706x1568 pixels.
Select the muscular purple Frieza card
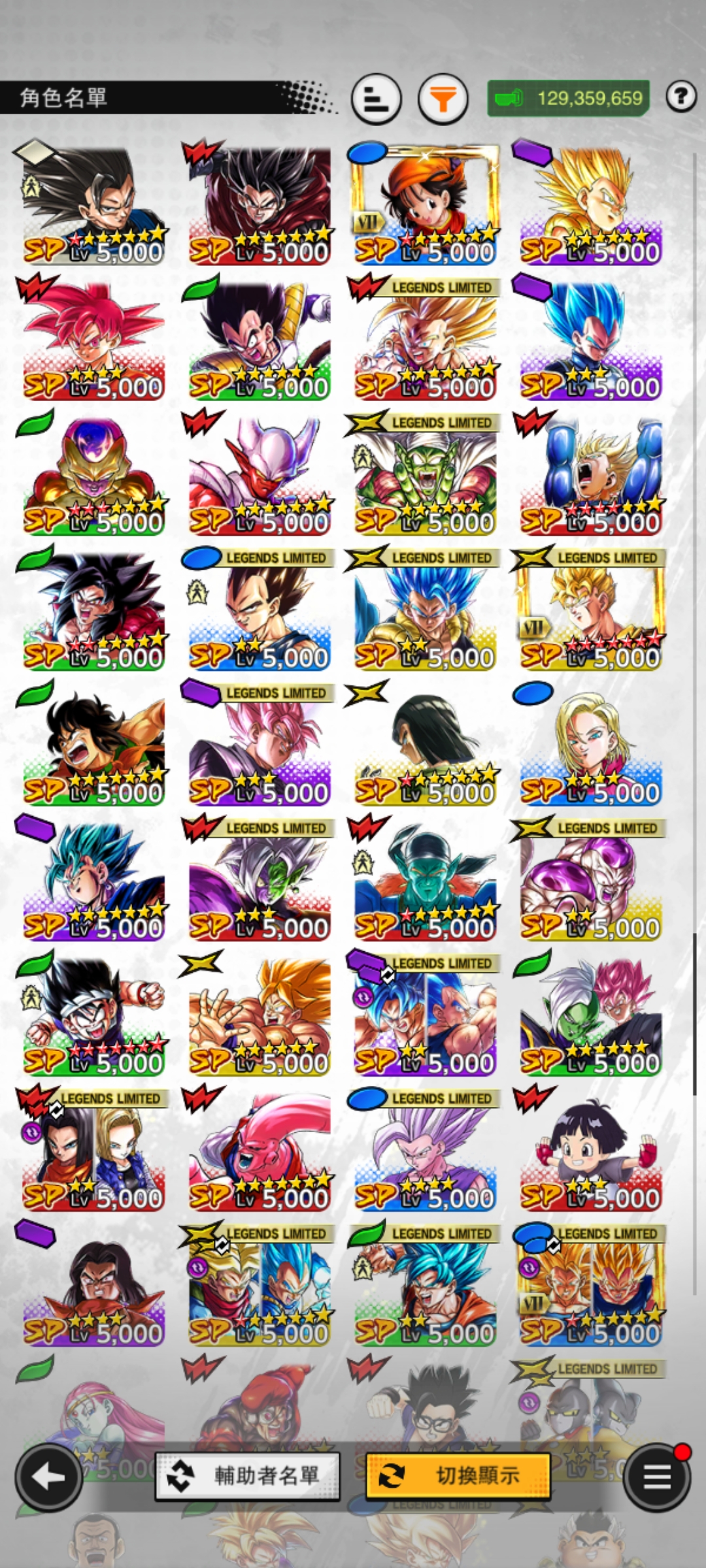[591, 881]
